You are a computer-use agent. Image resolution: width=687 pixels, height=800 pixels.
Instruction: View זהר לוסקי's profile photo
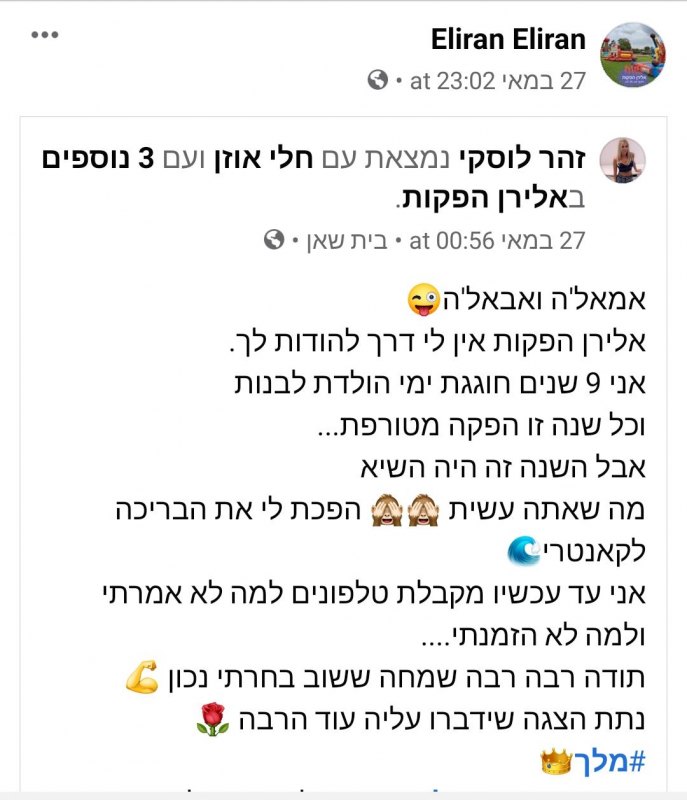[x=622, y=161]
